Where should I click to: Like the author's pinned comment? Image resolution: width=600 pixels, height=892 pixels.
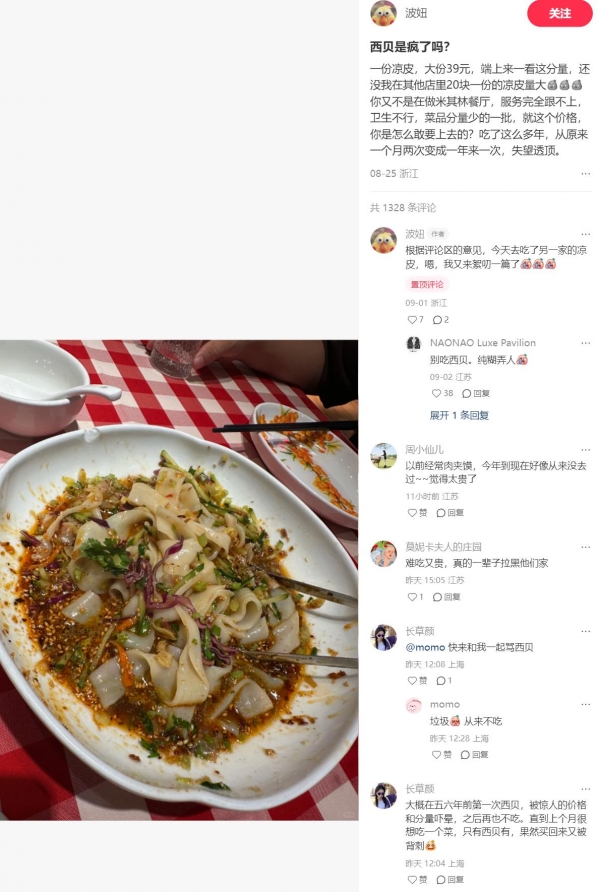tap(414, 320)
